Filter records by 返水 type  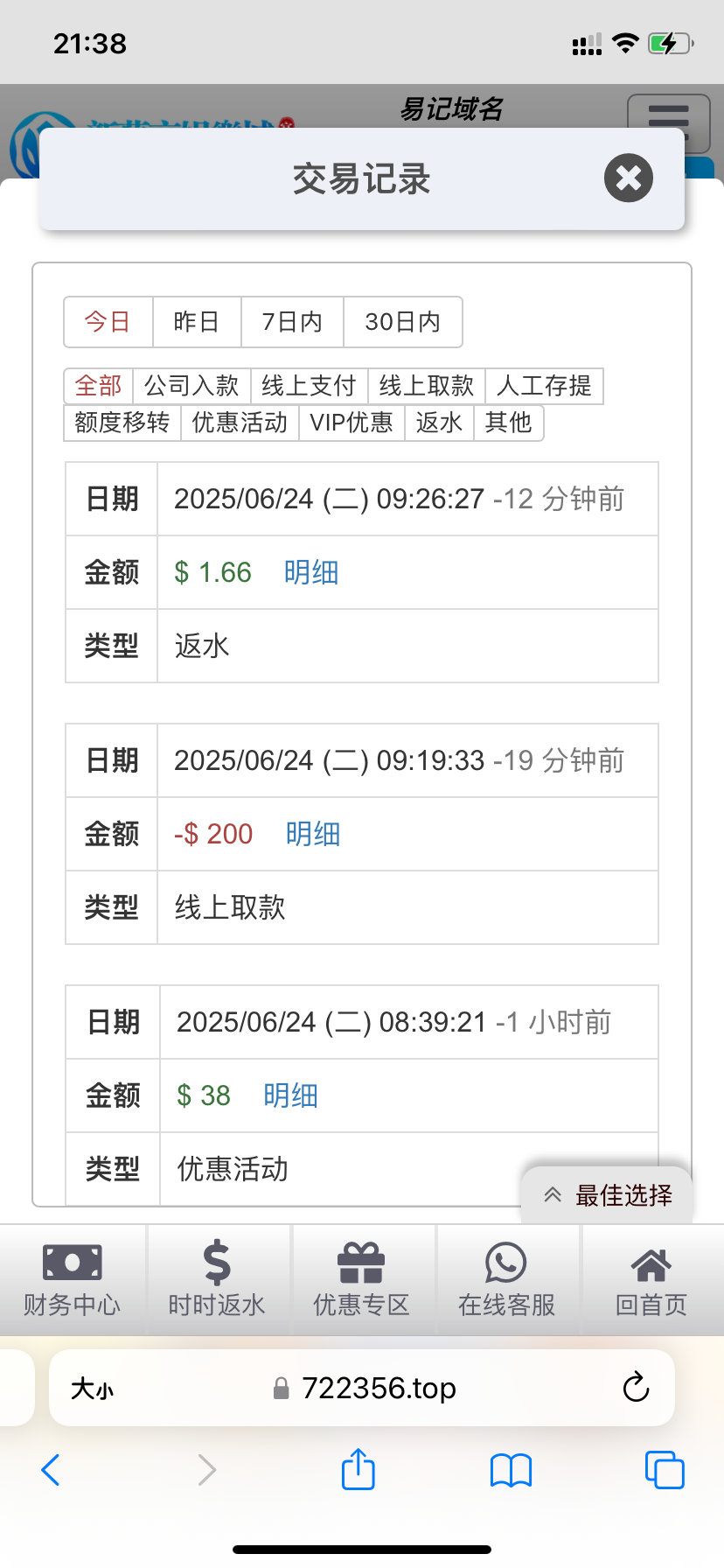coord(439,423)
